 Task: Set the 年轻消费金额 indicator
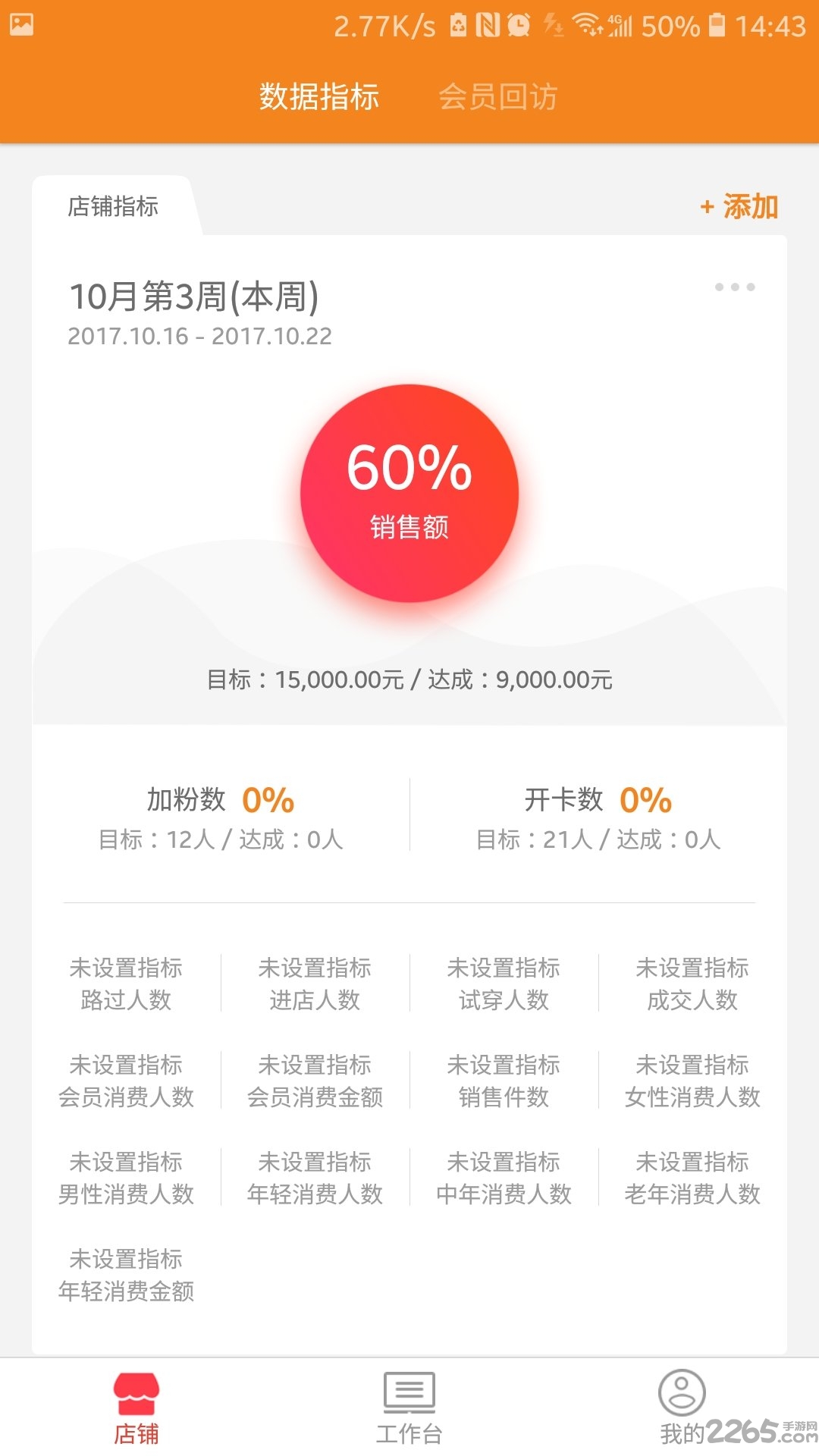126,1275
